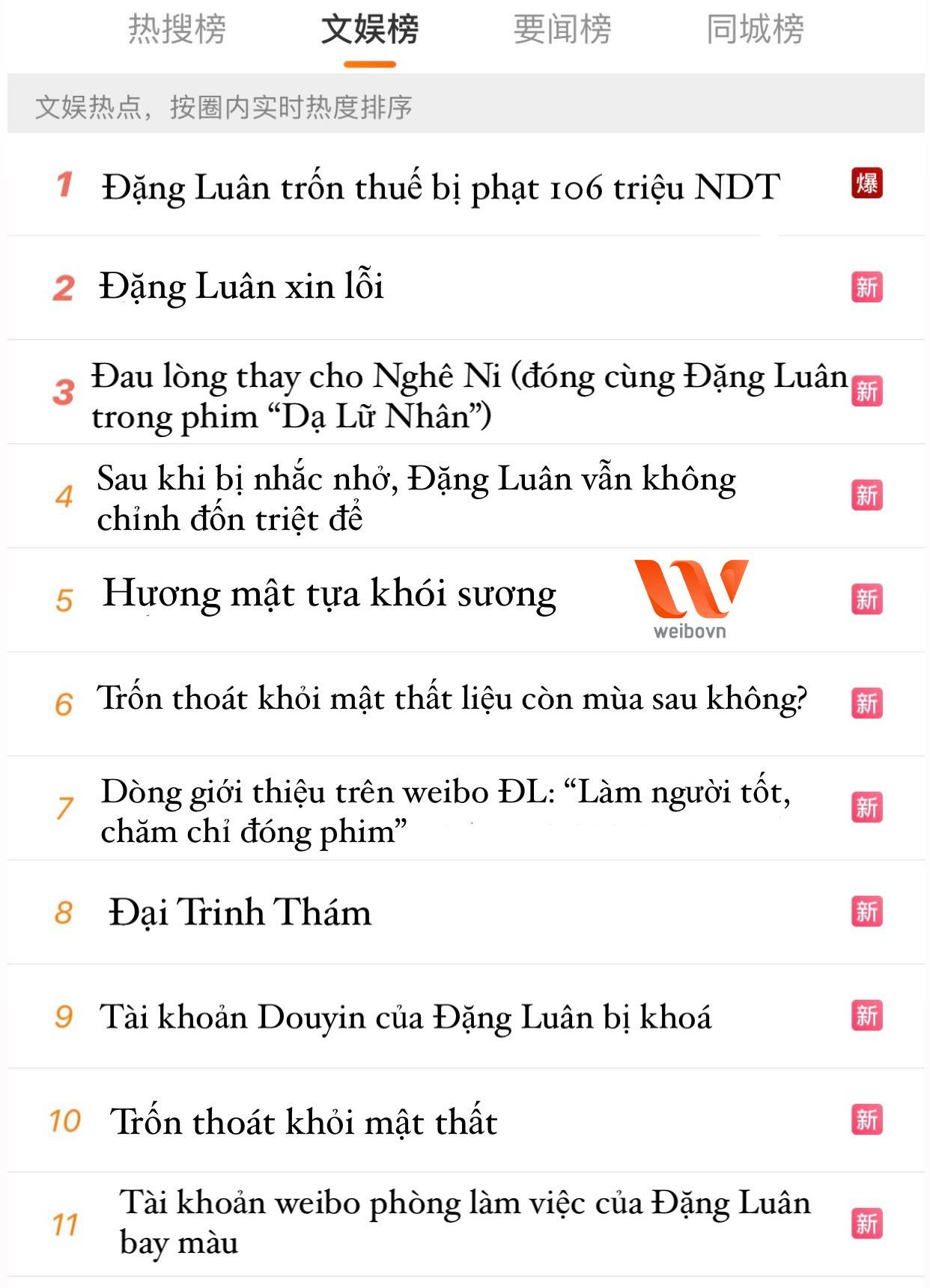Click the 新 badge beside "Đặng Luân xin lỗi"
Viewport: 930px width, 1288px height.
point(869,287)
